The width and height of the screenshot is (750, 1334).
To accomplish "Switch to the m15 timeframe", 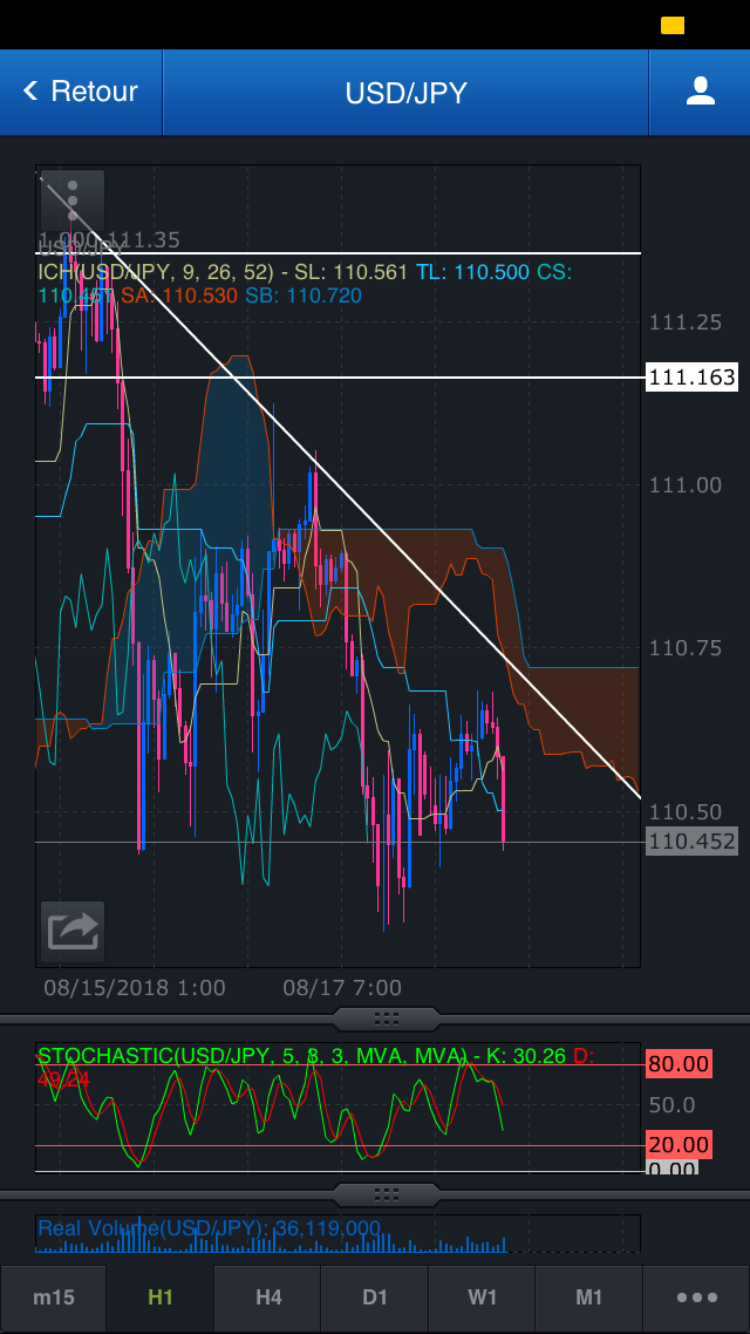I will tap(54, 1297).
